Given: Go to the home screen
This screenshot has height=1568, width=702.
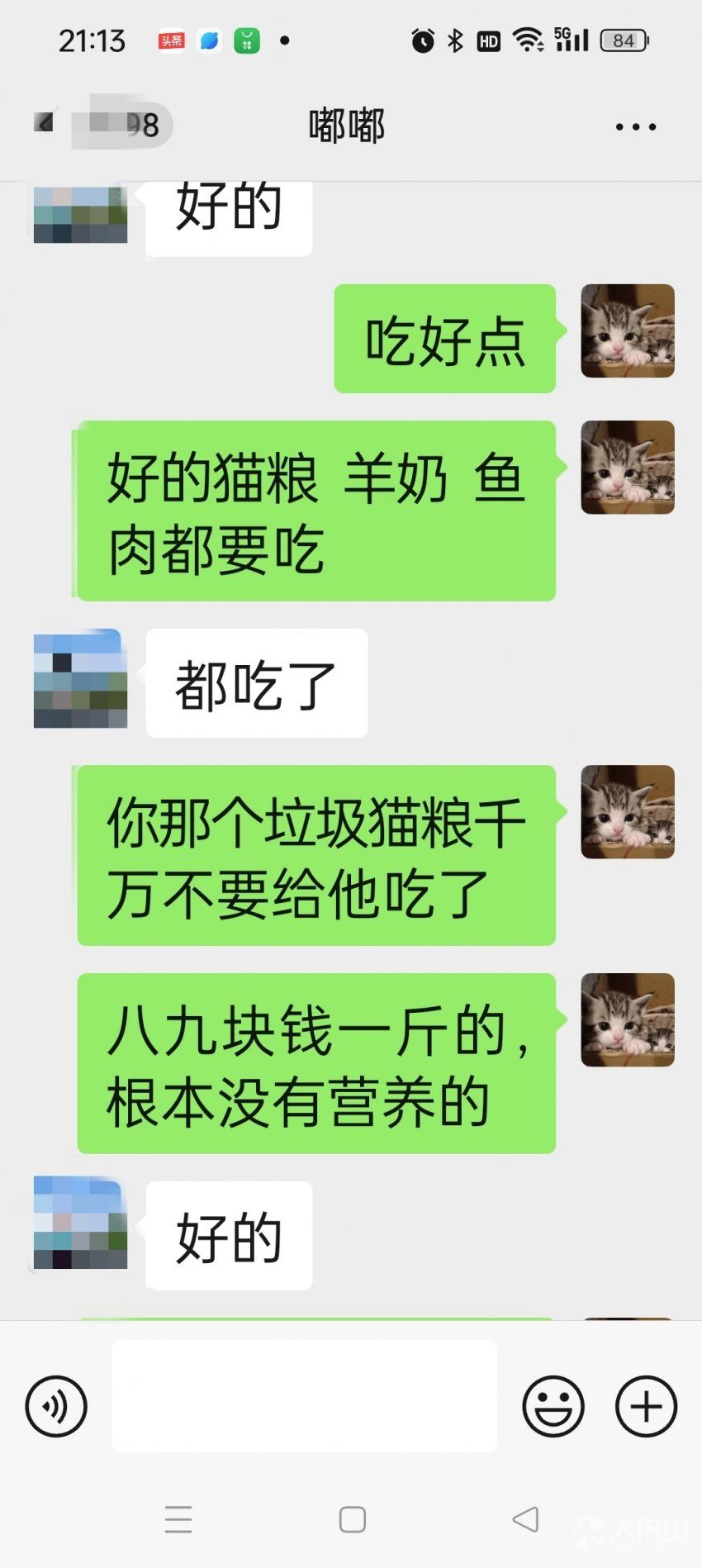Looking at the screenshot, I should (353, 1518).
